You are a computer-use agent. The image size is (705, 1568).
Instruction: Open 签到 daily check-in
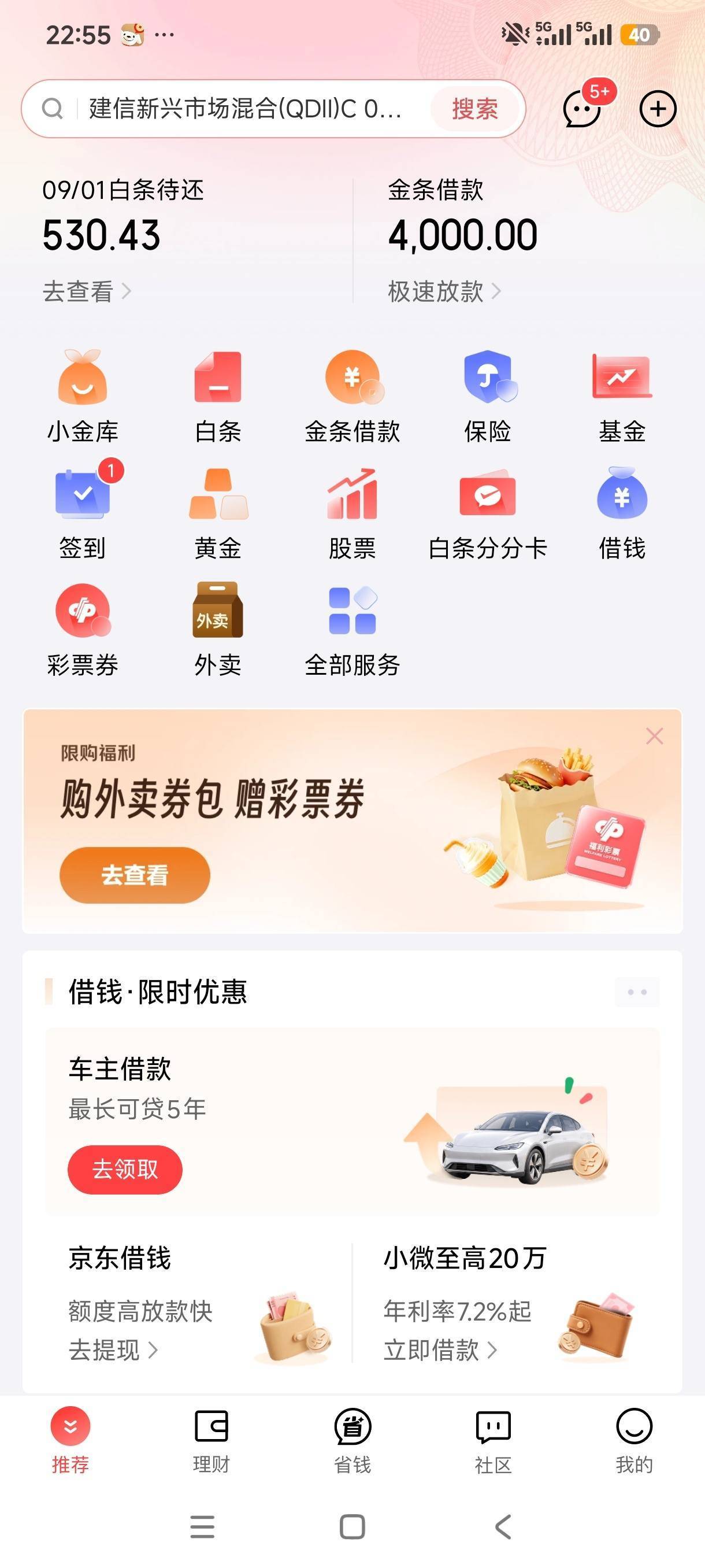pos(83,512)
